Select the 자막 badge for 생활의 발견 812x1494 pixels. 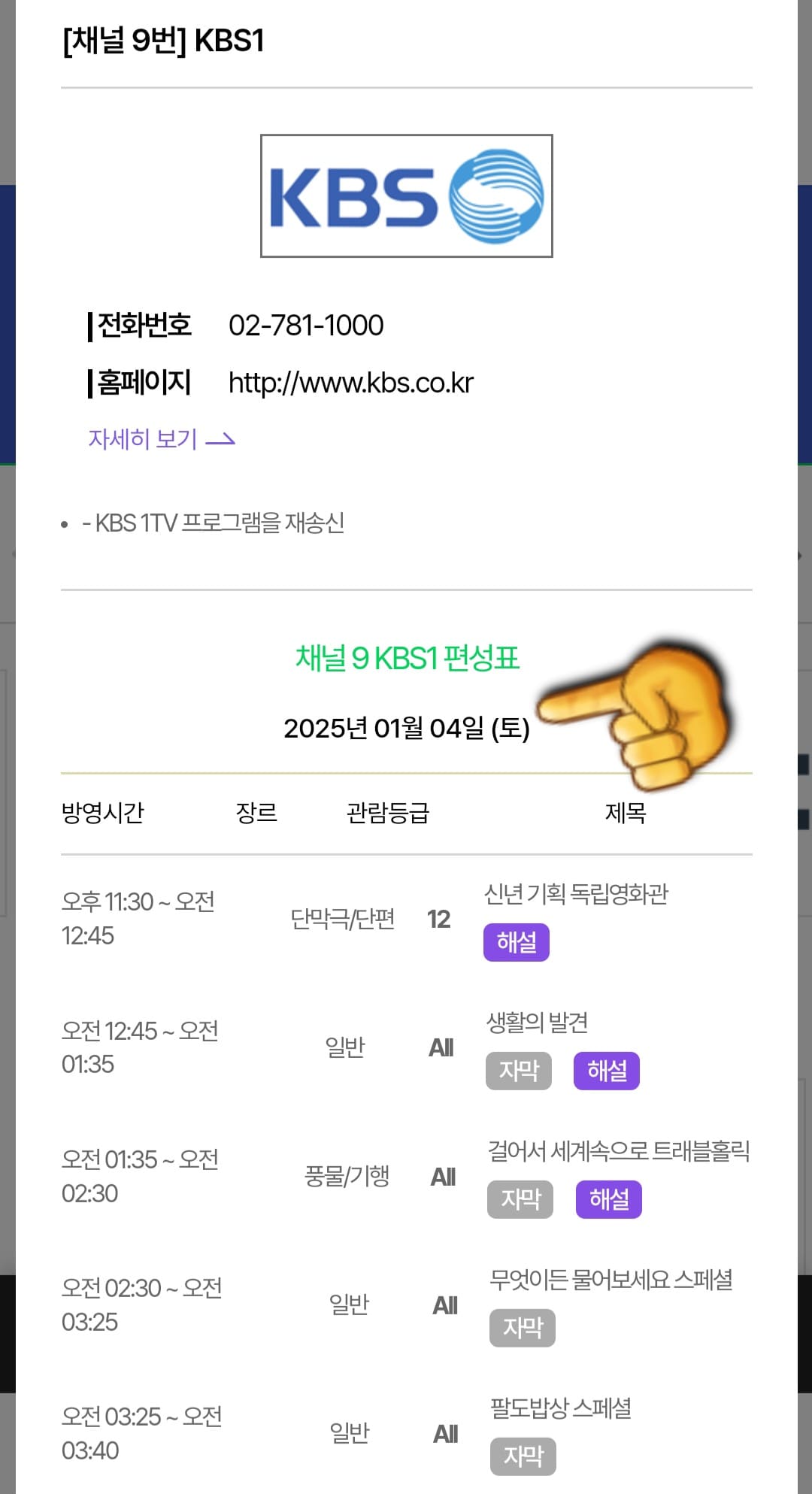518,1071
